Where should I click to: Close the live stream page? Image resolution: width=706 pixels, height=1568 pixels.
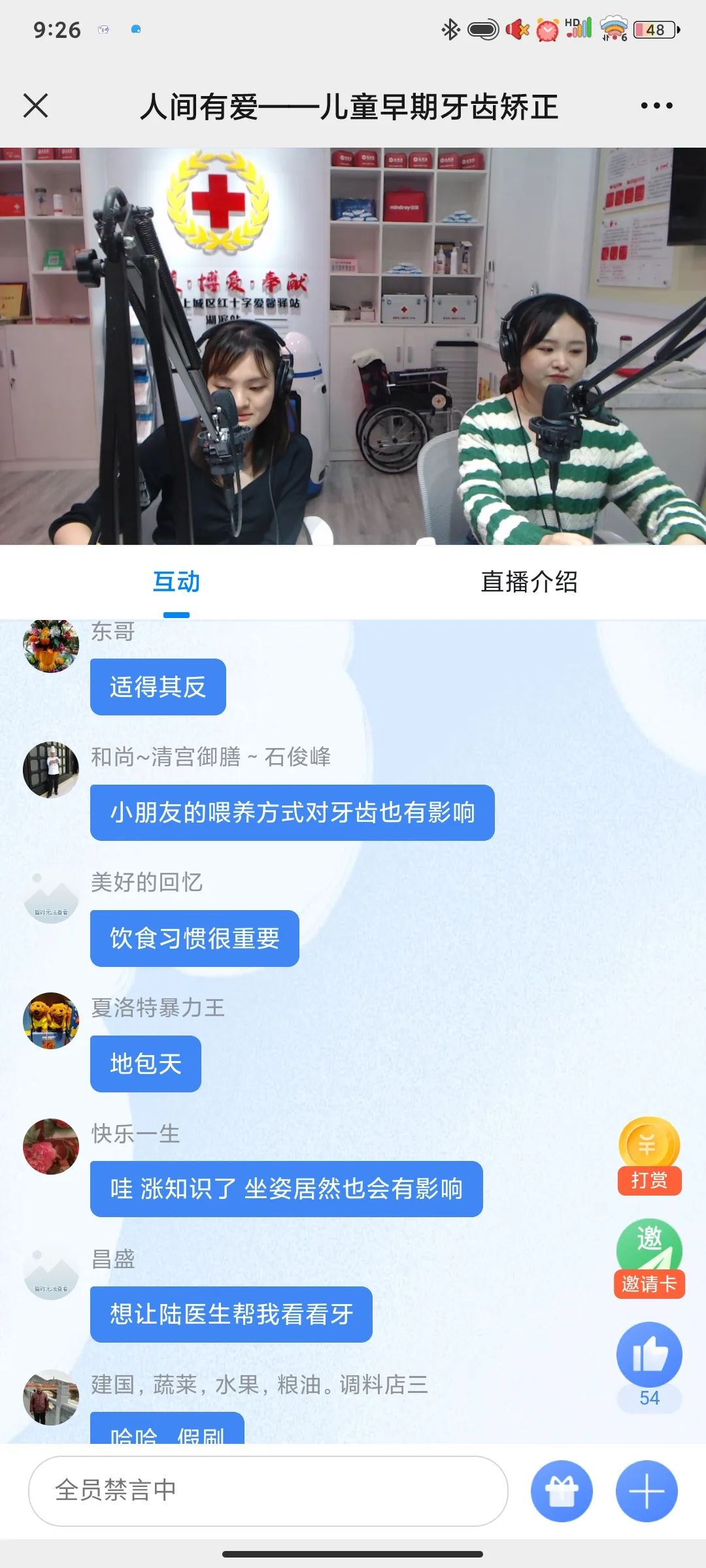click(x=35, y=105)
